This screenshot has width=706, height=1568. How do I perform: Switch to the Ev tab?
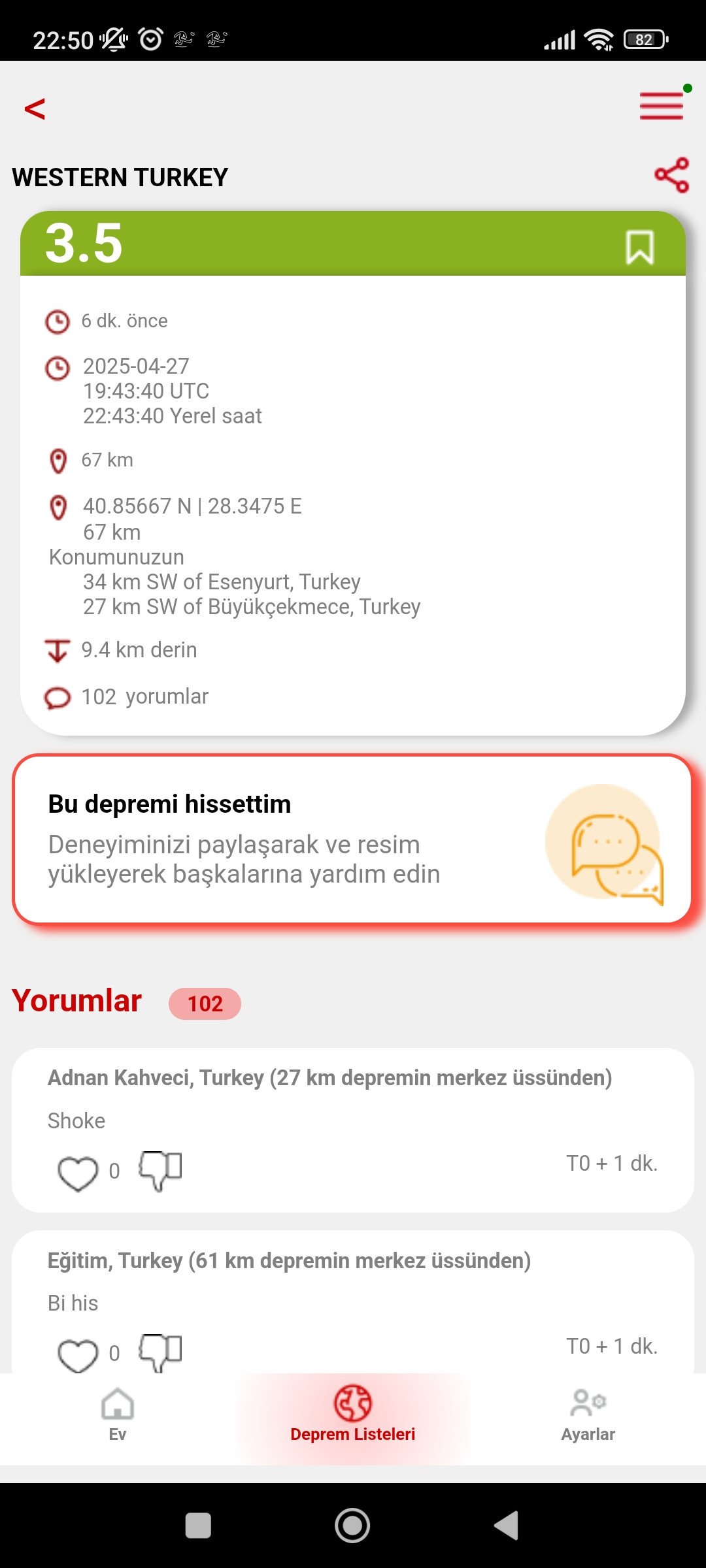[118, 1415]
